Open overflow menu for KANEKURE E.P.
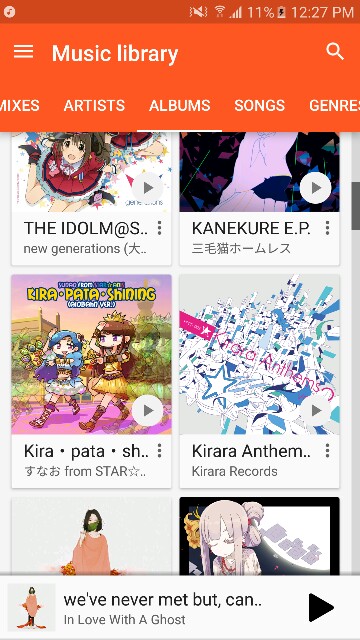Image resolution: width=360 pixels, height=640 pixels. (327, 228)
